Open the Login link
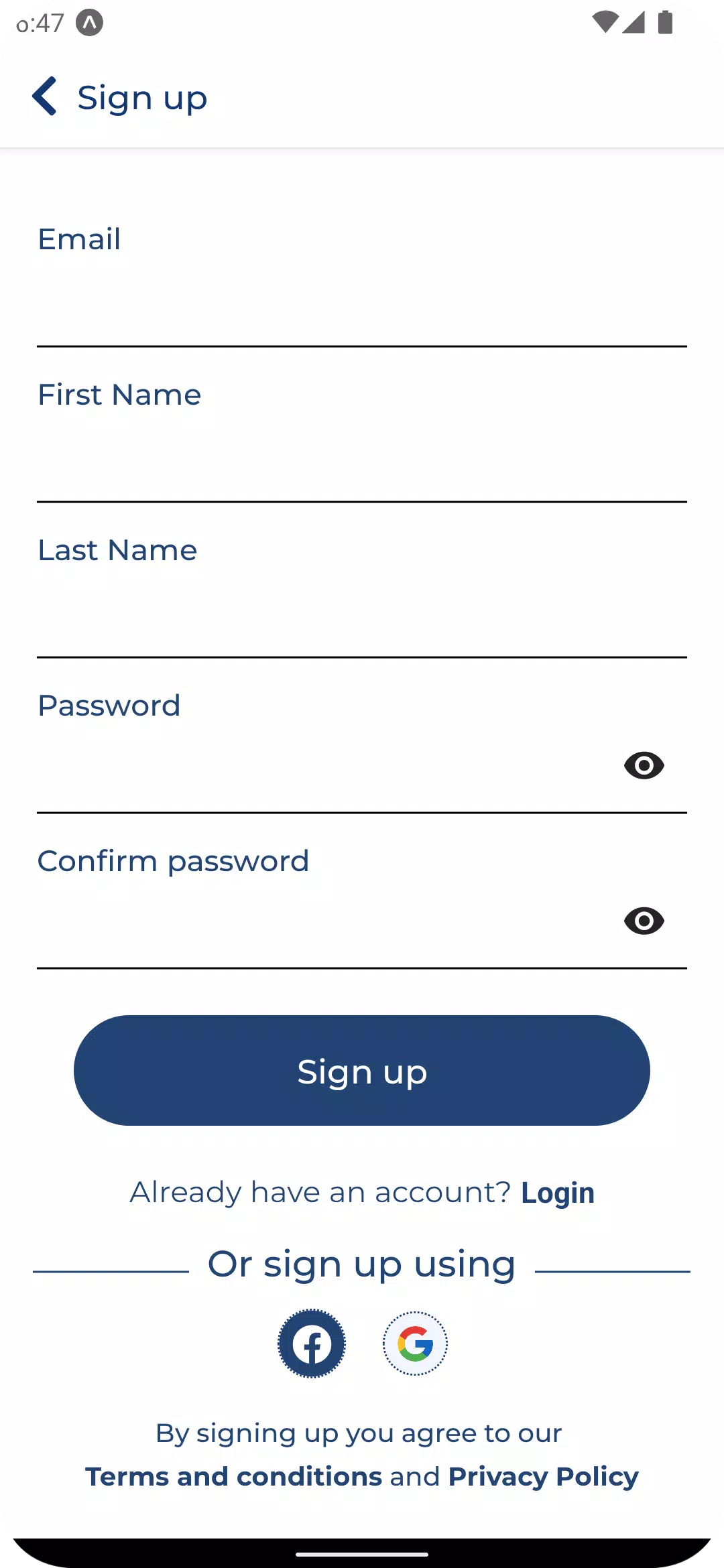Image resolution: width=724 pixels, height=1568 pixels. [558, 1193]
